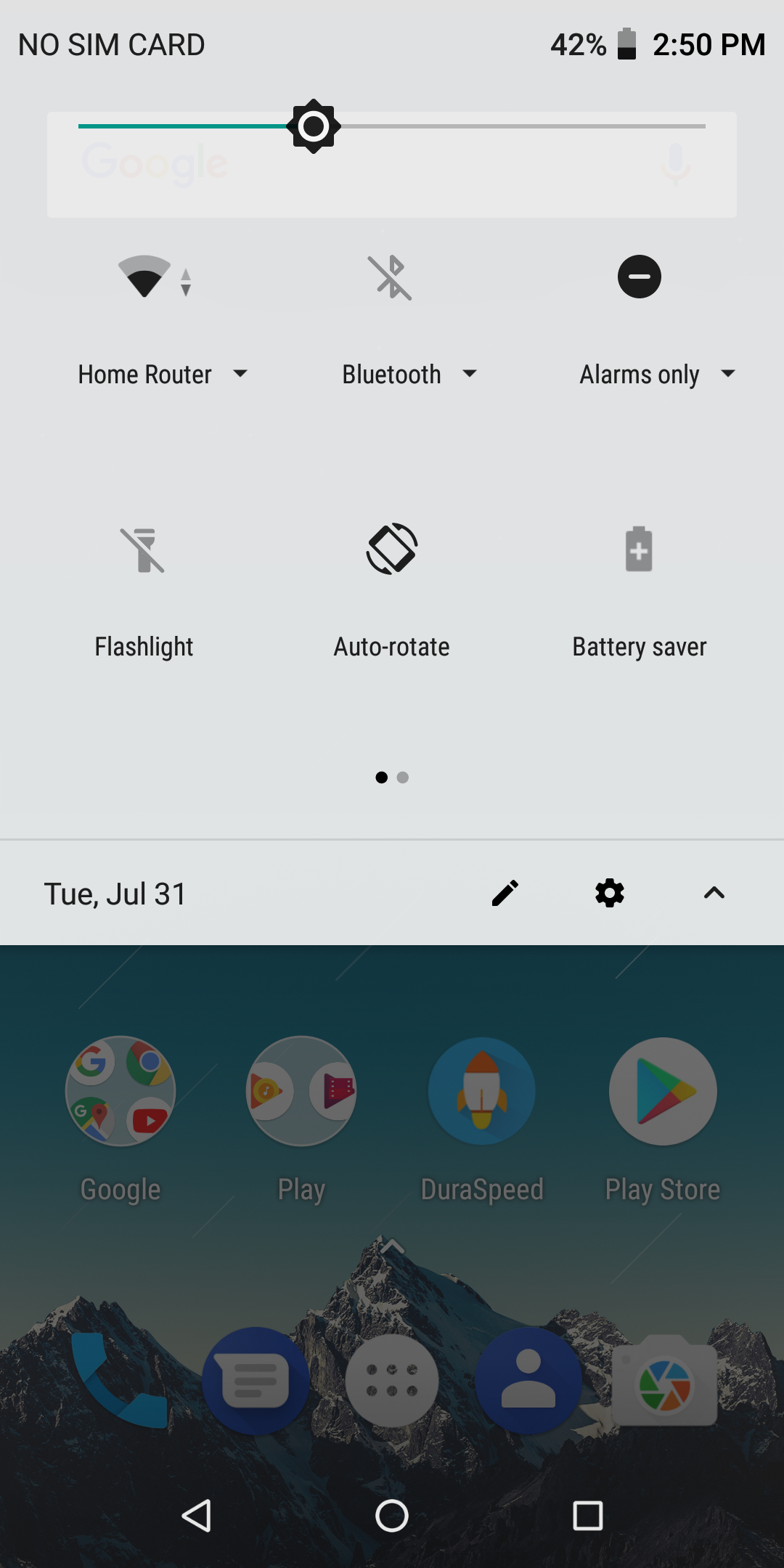This screenshot has height=1568, width=784.
Task: Toggle Auto-rotate
Action: (392, 549)
